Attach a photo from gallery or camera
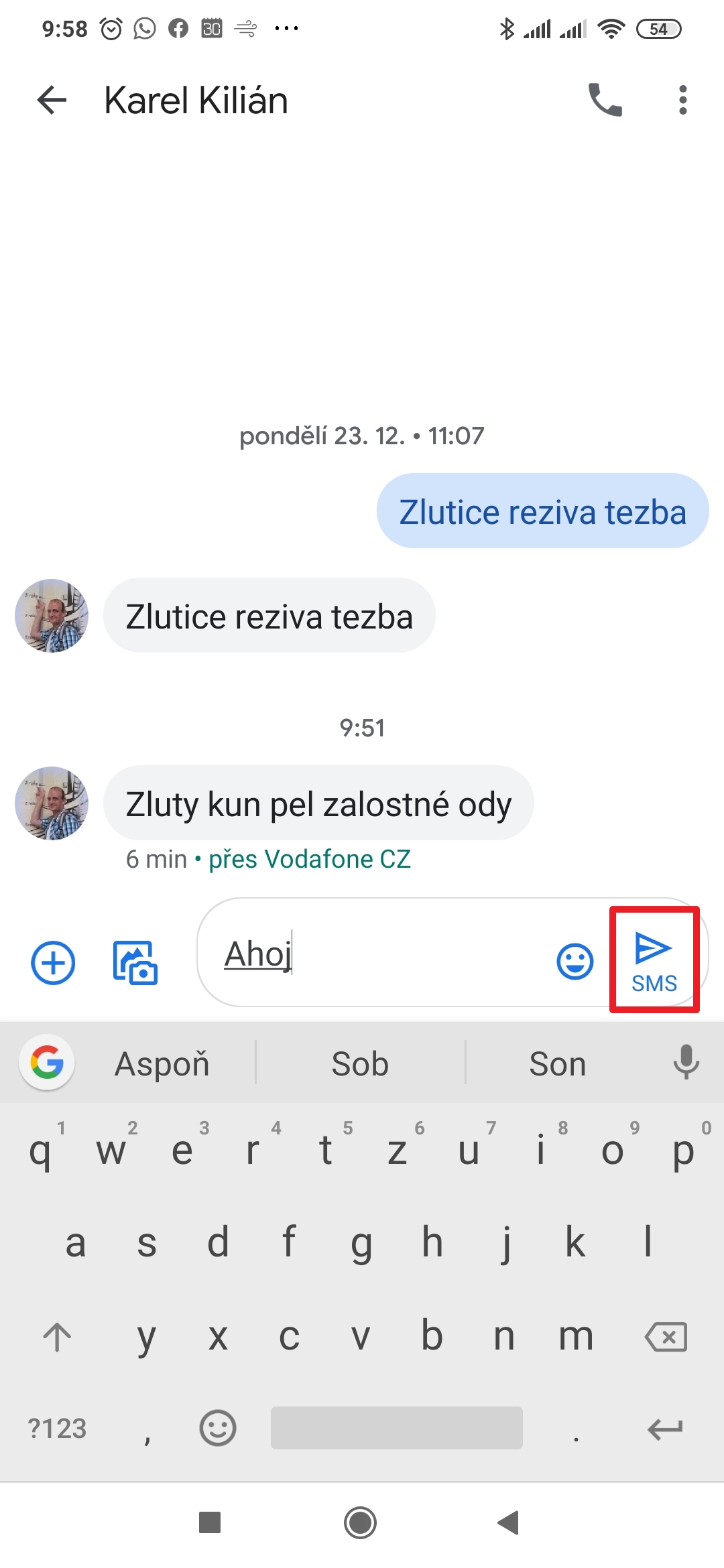This screenshot has width=724, height=1568. pyautogui.click(x=135, y=963)
